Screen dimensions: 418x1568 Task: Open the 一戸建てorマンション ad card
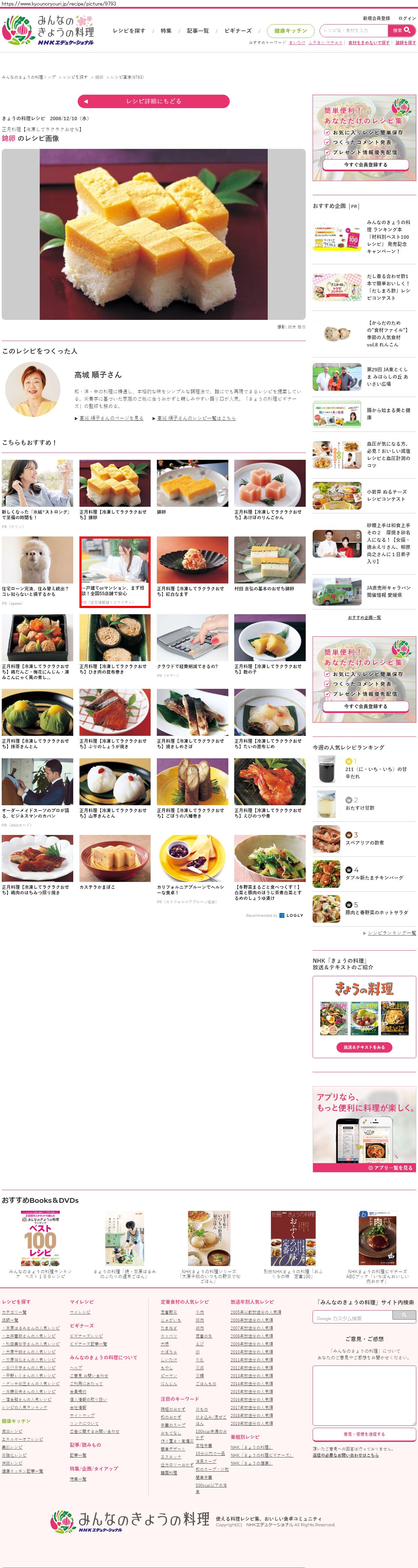114,571
